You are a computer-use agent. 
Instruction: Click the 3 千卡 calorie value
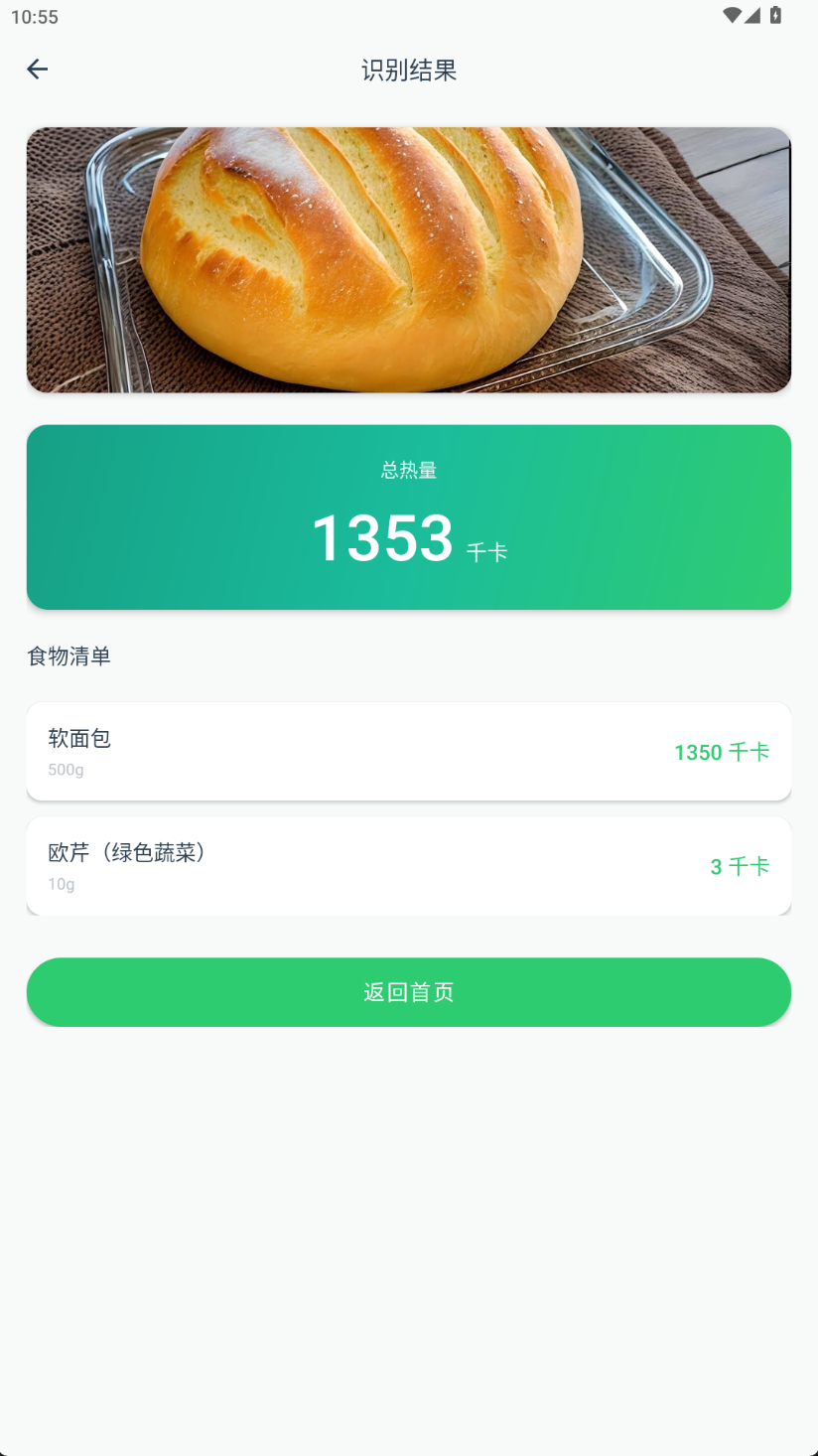tap(739, 866)
